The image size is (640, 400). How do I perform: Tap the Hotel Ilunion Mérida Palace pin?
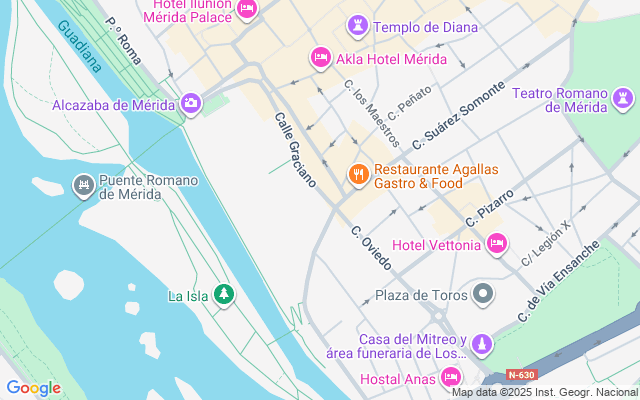click(x=247, y=9)
